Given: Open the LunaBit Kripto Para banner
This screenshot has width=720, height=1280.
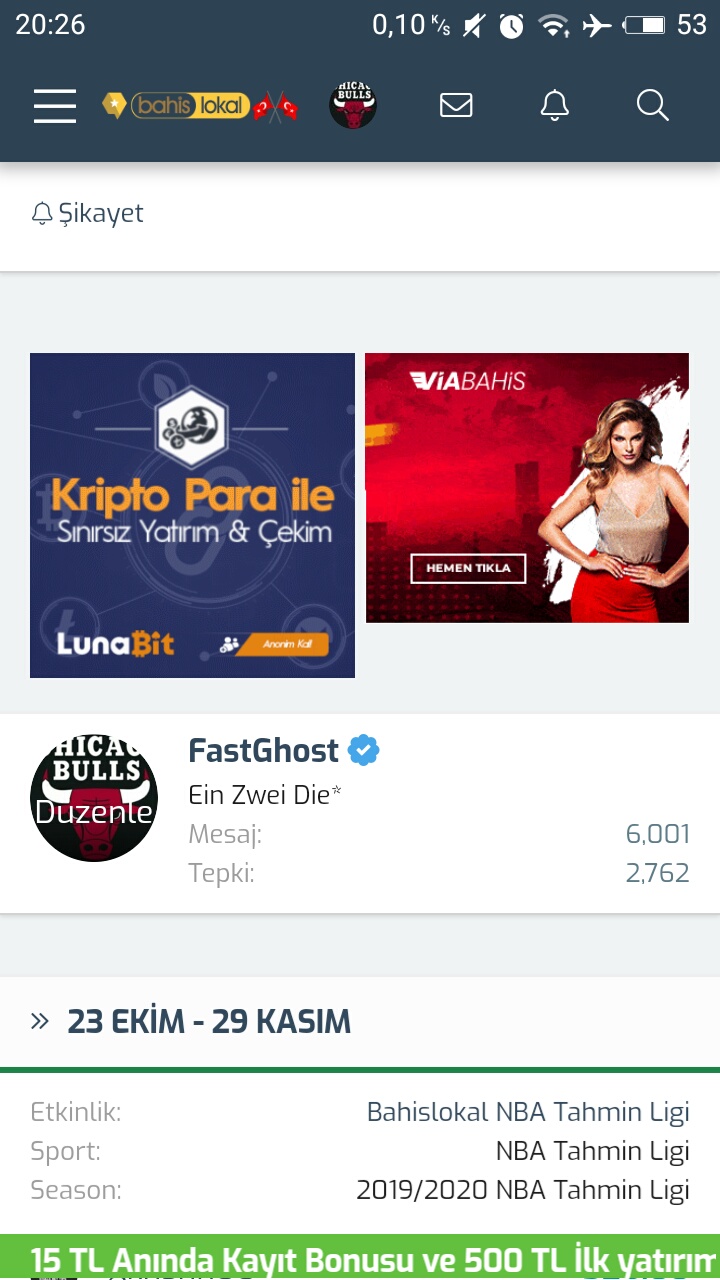Looking at the screenshot, I should (192, 515).
